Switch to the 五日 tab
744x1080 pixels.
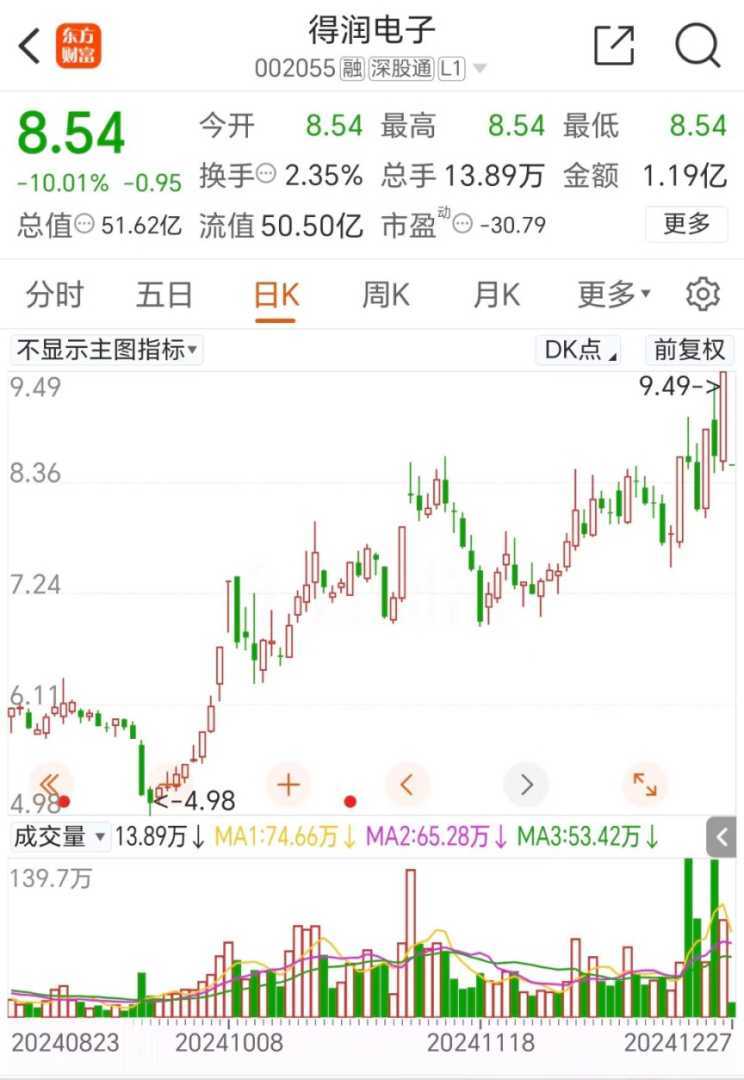click(x=164, y=295)
